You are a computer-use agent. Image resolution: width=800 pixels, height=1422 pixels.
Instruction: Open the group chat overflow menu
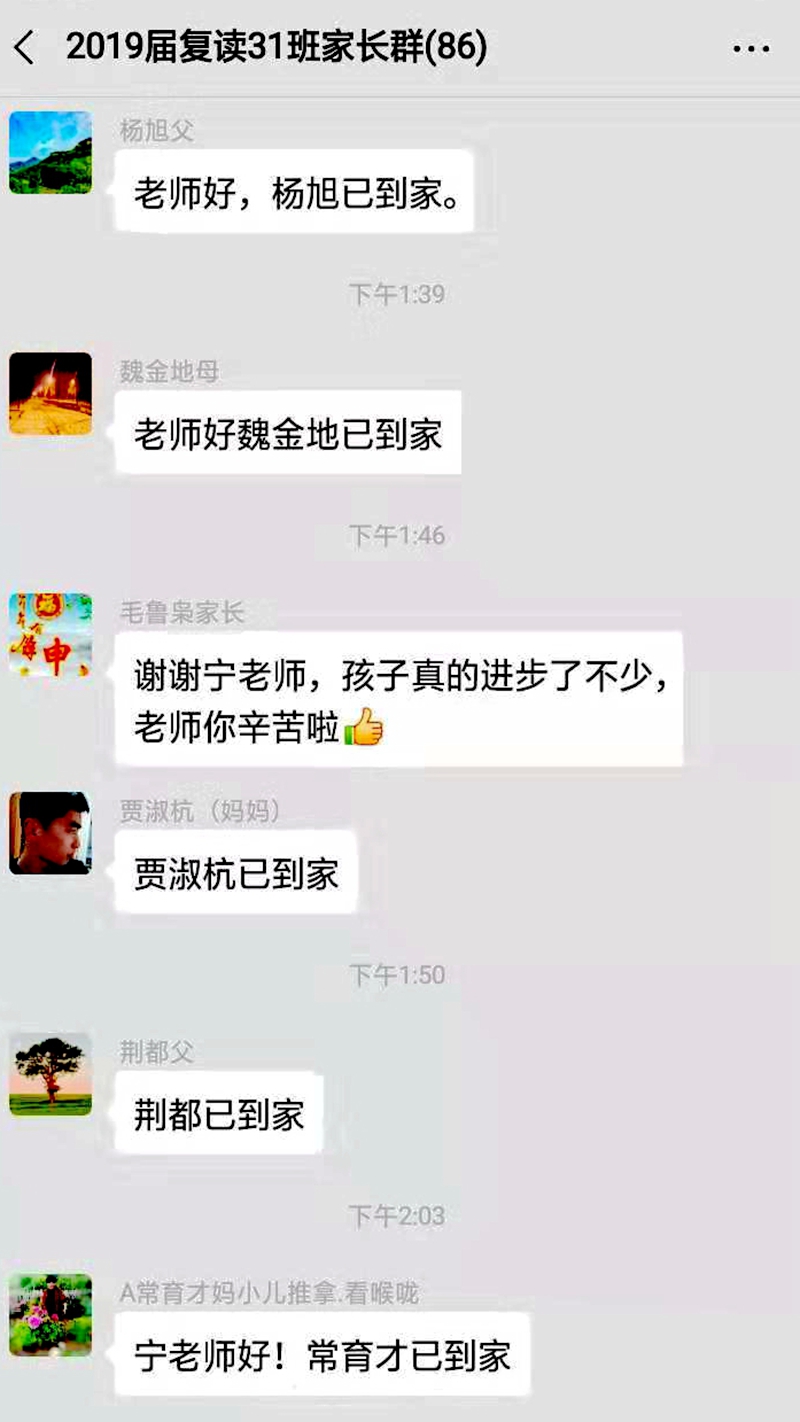pyautogui.click(x=751, y=48)
